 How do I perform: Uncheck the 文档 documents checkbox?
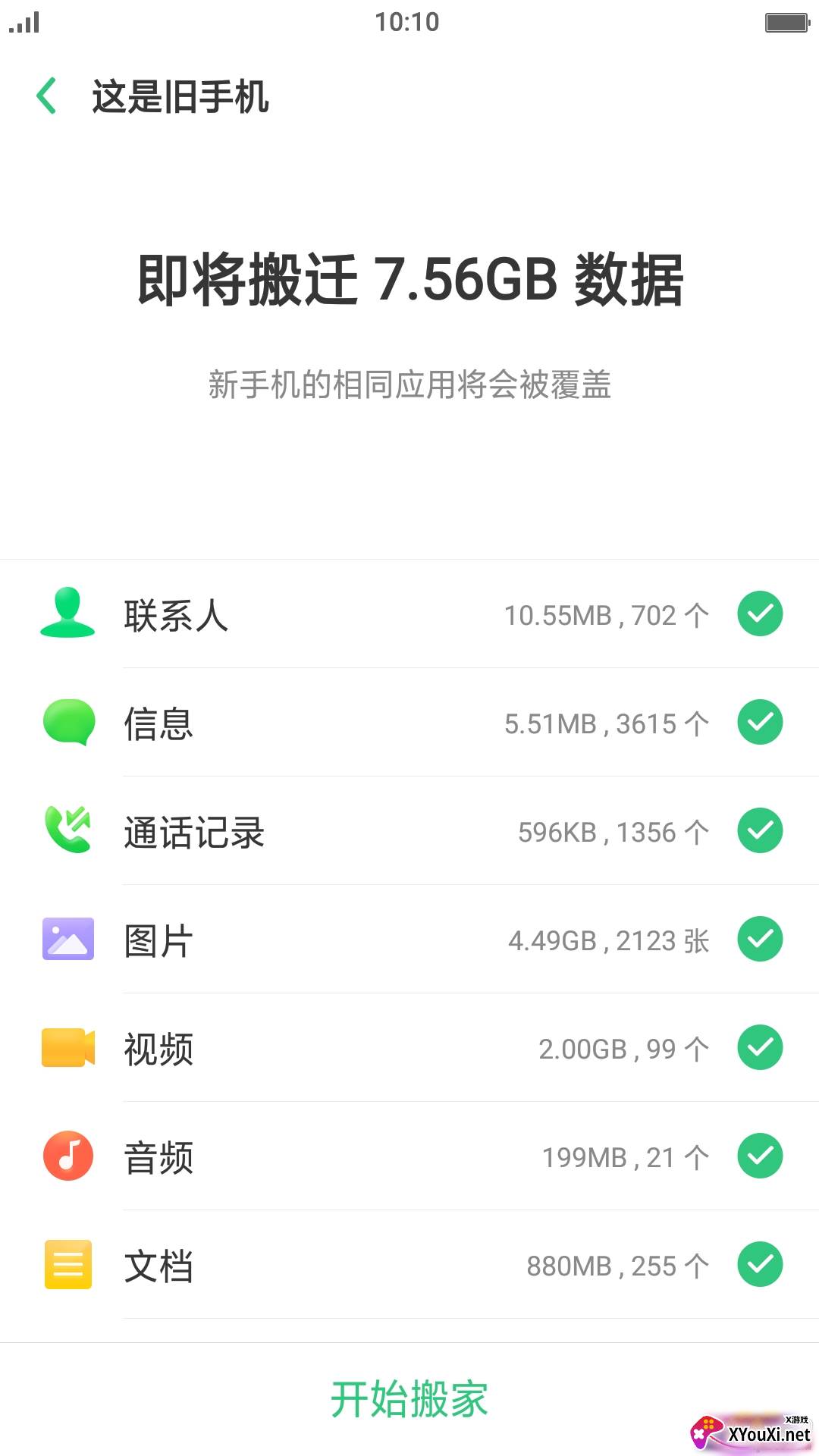coord(760,1264)
